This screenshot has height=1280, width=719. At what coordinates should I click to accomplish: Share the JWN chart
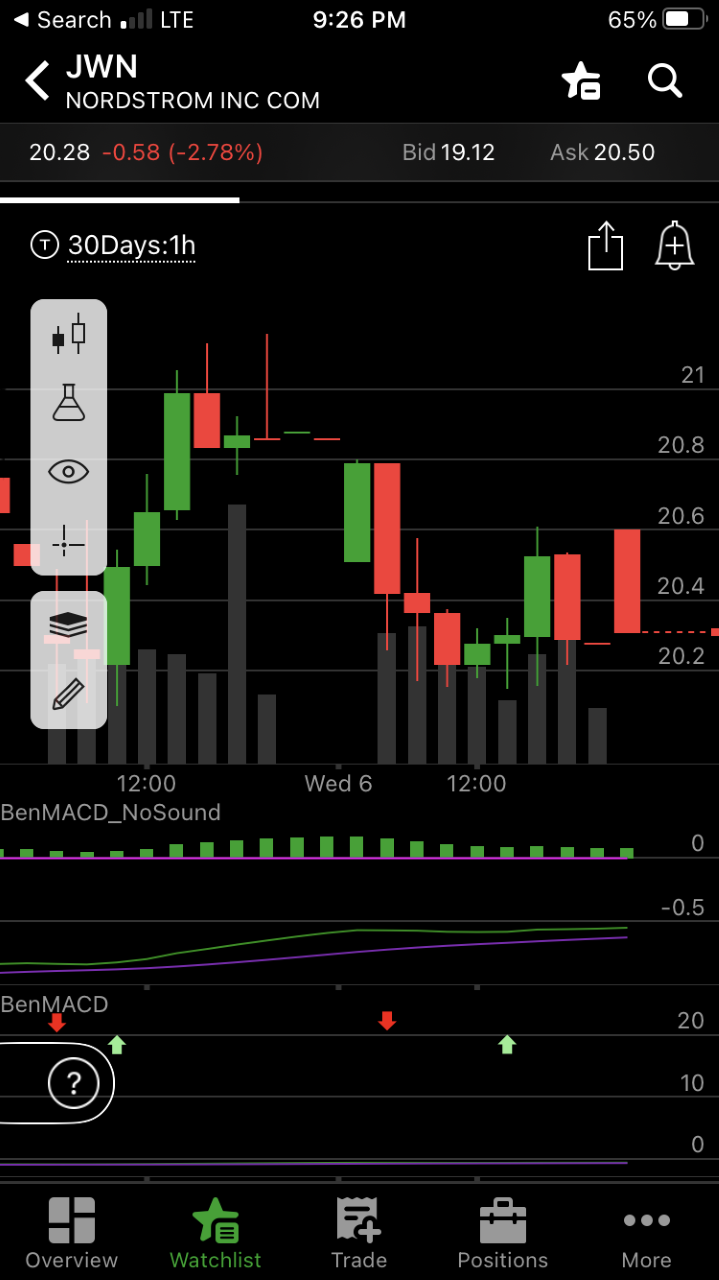tap(605, 246)
